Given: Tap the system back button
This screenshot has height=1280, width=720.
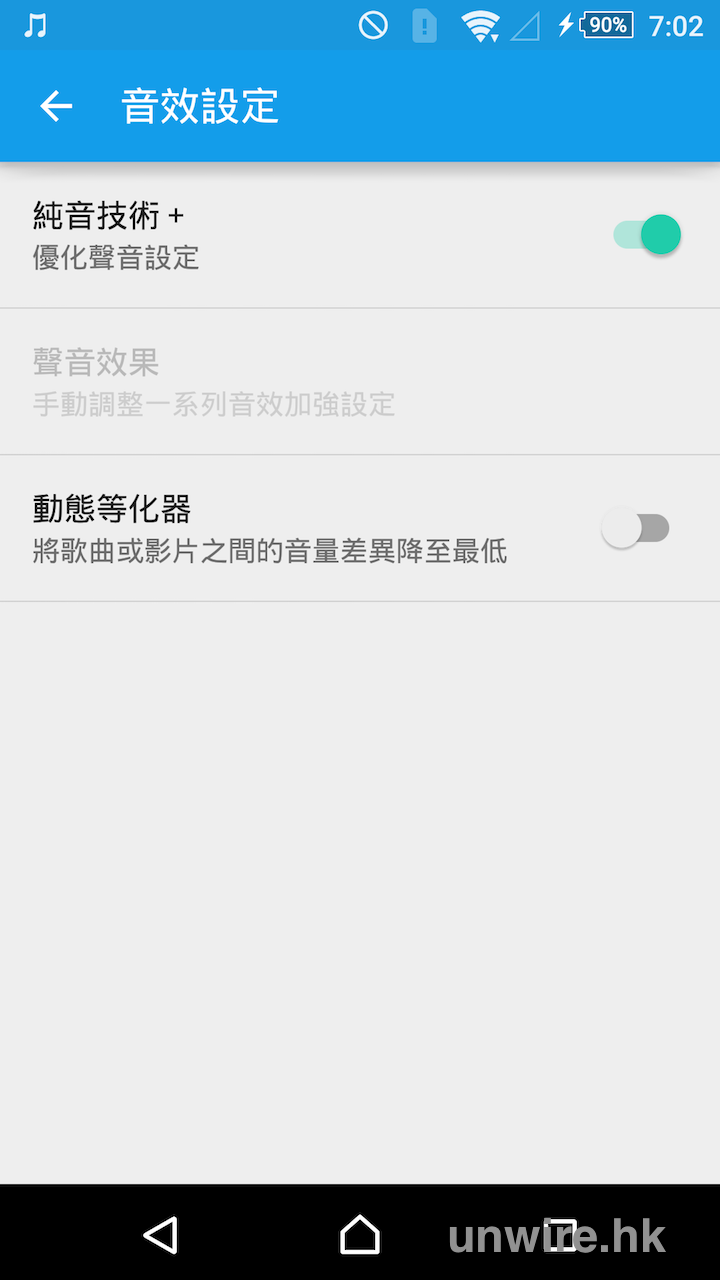Looking at the screenshot, I should [x=161, y=1235].
